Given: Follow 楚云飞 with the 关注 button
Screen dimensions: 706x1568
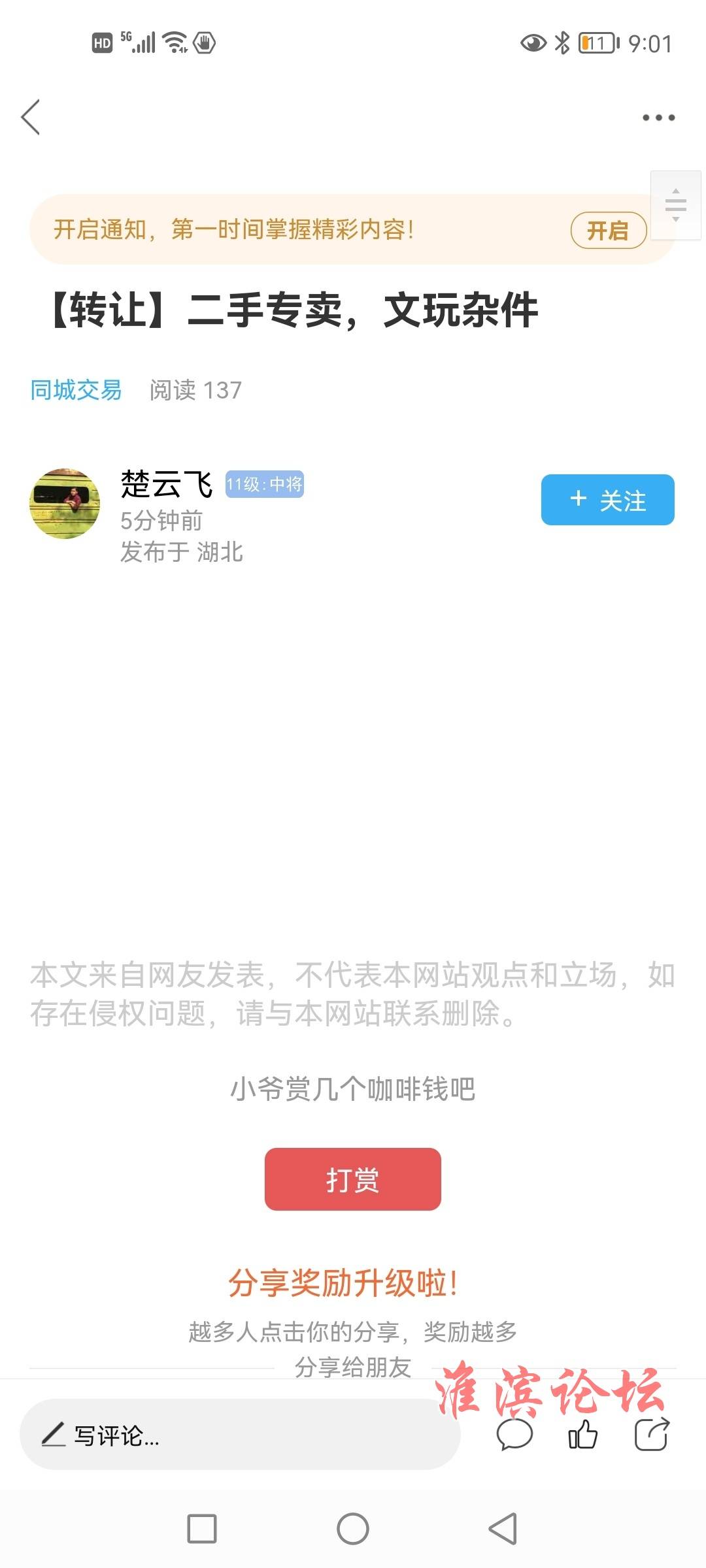Looking at the screenshot, I should (x=607, y=500).
